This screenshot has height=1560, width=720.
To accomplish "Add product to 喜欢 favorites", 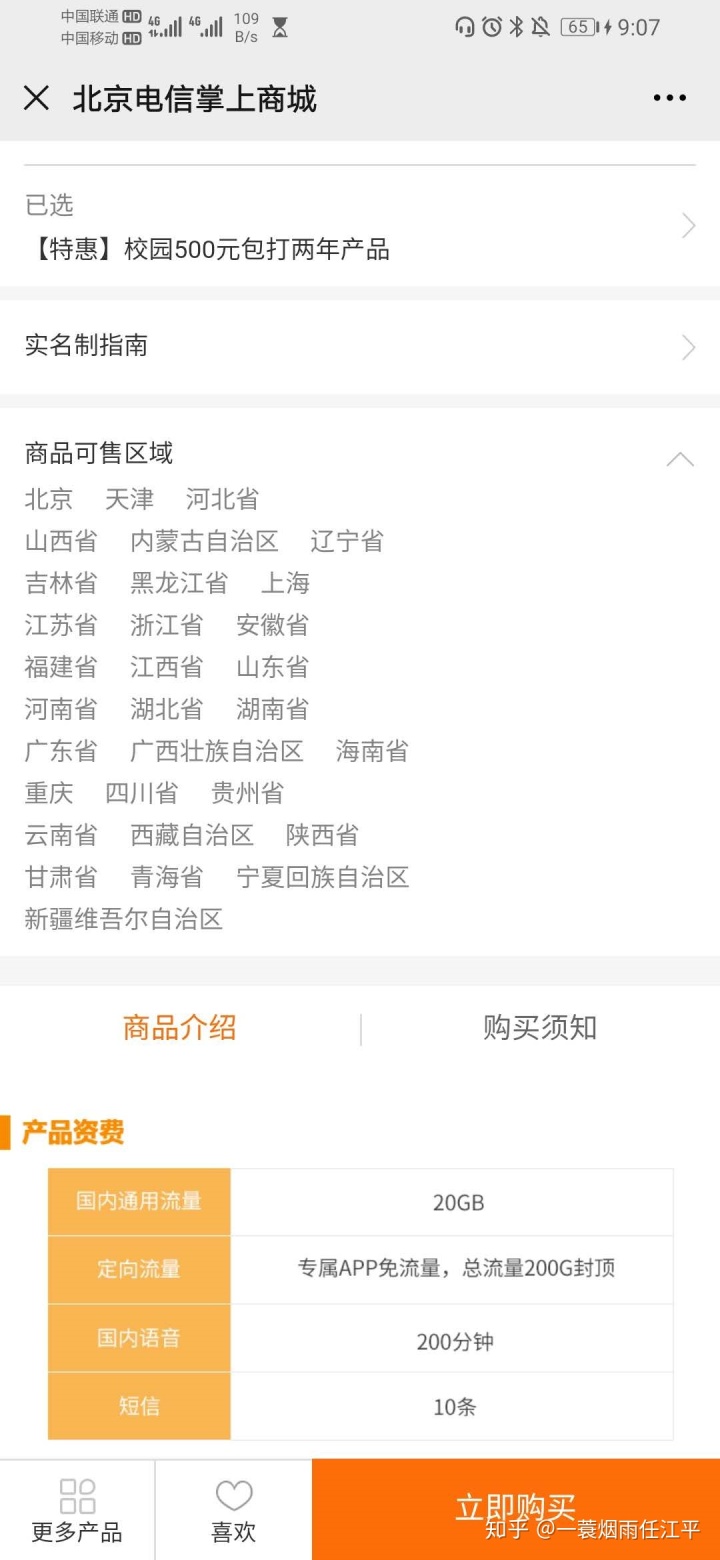I will point(234,1510).
